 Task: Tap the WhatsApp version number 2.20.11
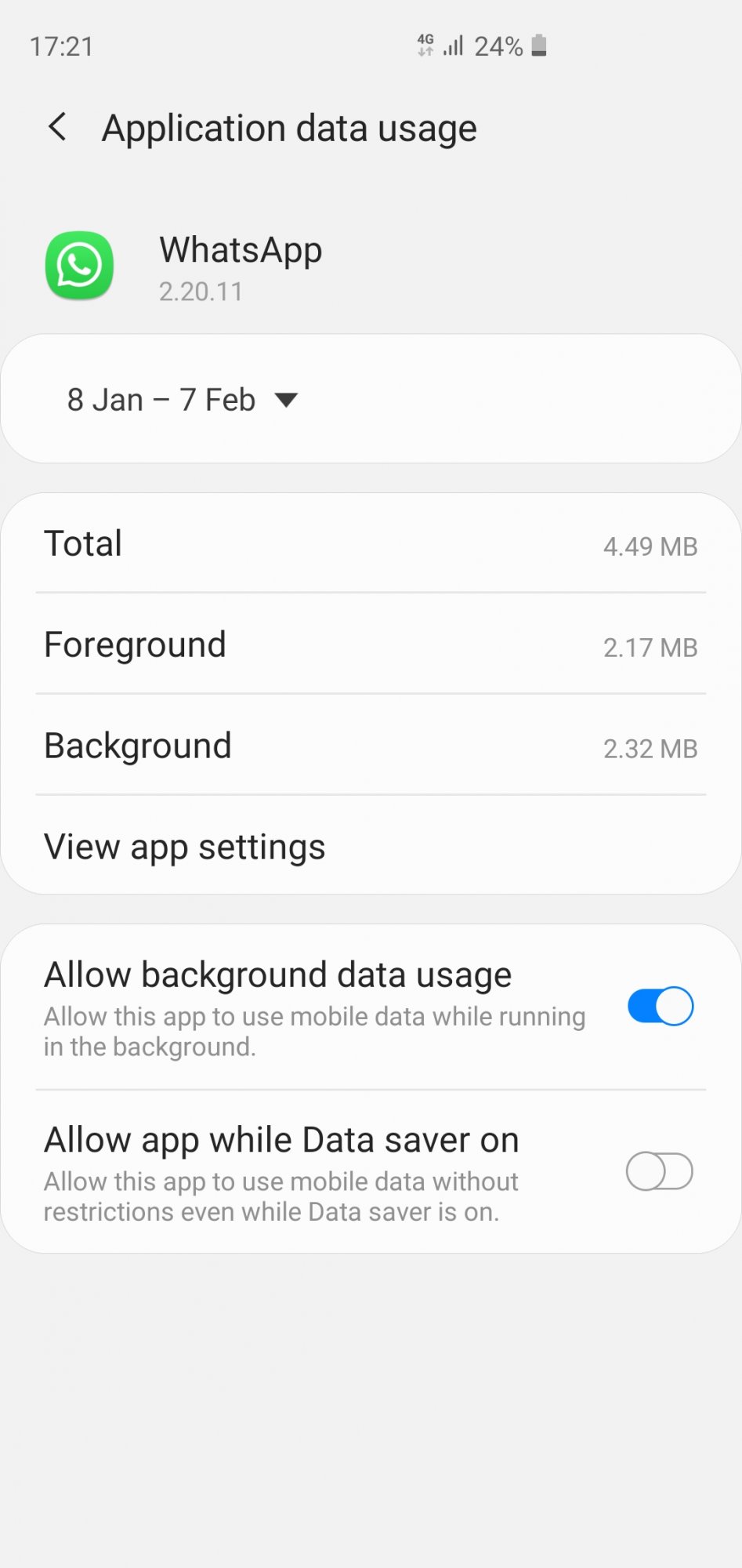[201, 291]
